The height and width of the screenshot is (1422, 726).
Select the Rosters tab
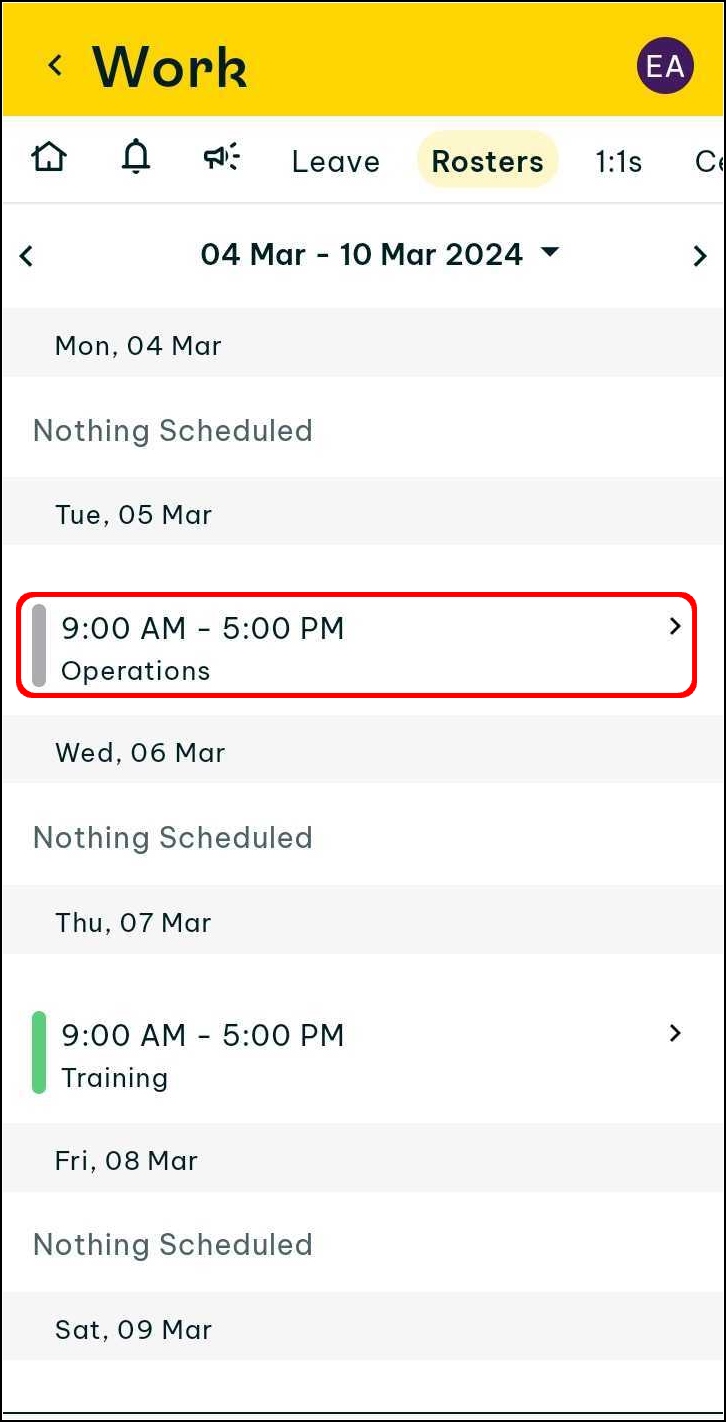tap(487, 161)
